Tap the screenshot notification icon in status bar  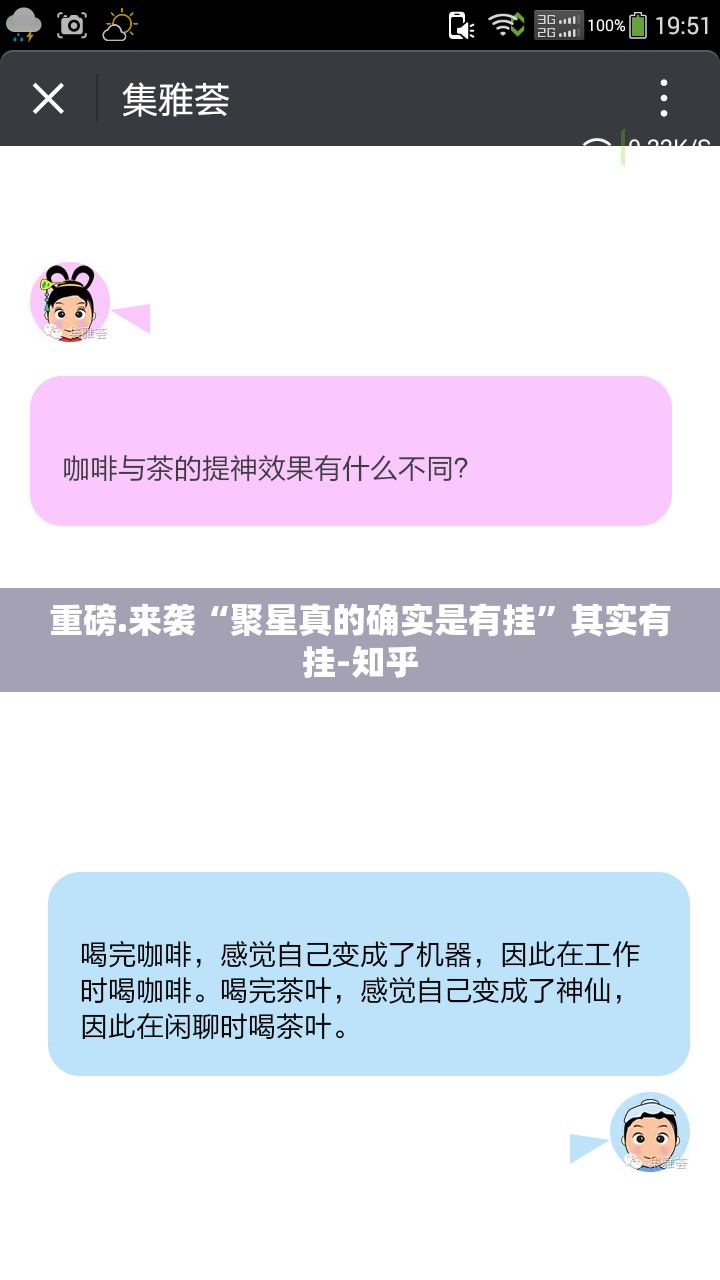point(70,23)
